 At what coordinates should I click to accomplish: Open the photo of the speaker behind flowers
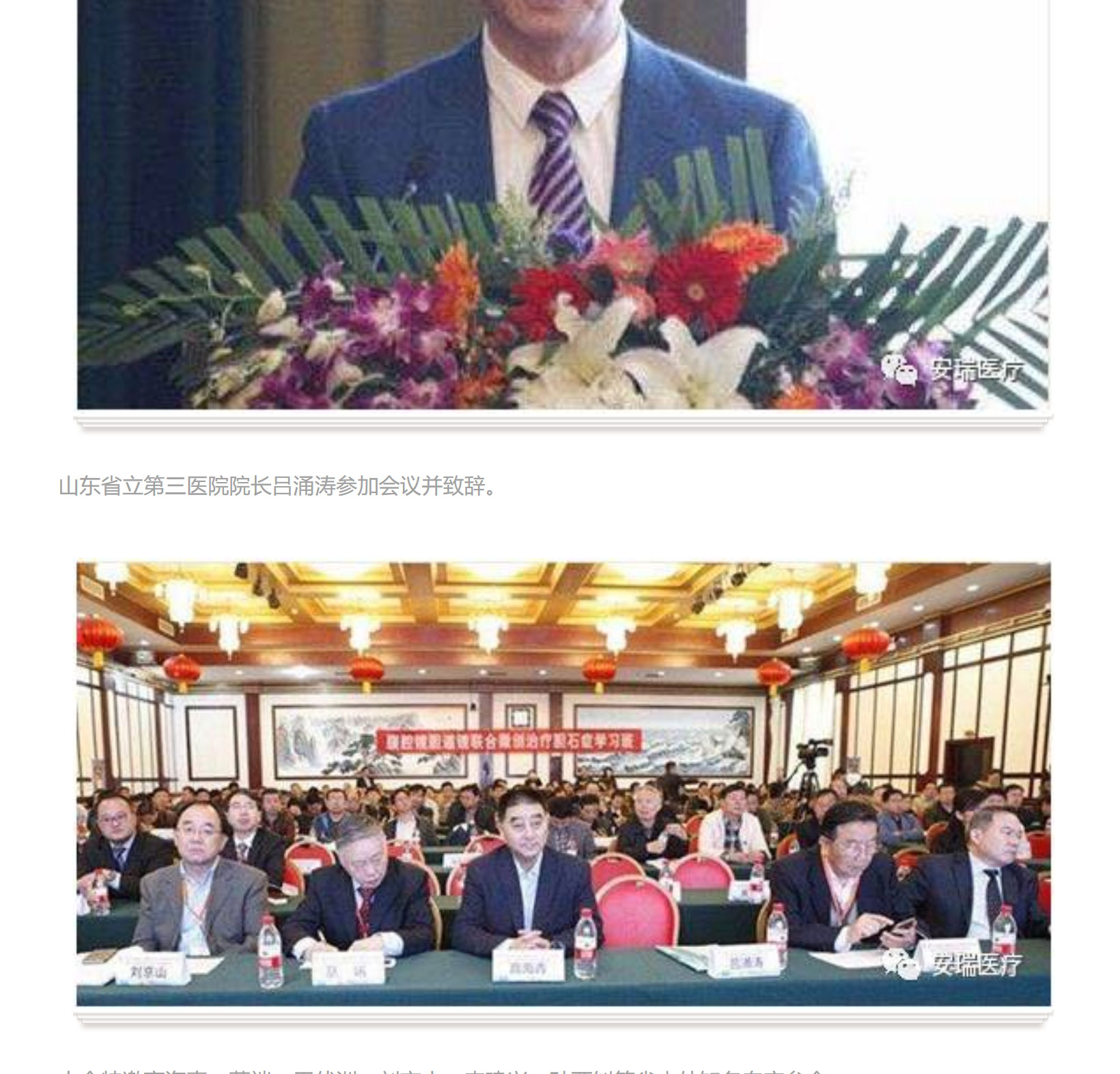(x=563, y=205)
